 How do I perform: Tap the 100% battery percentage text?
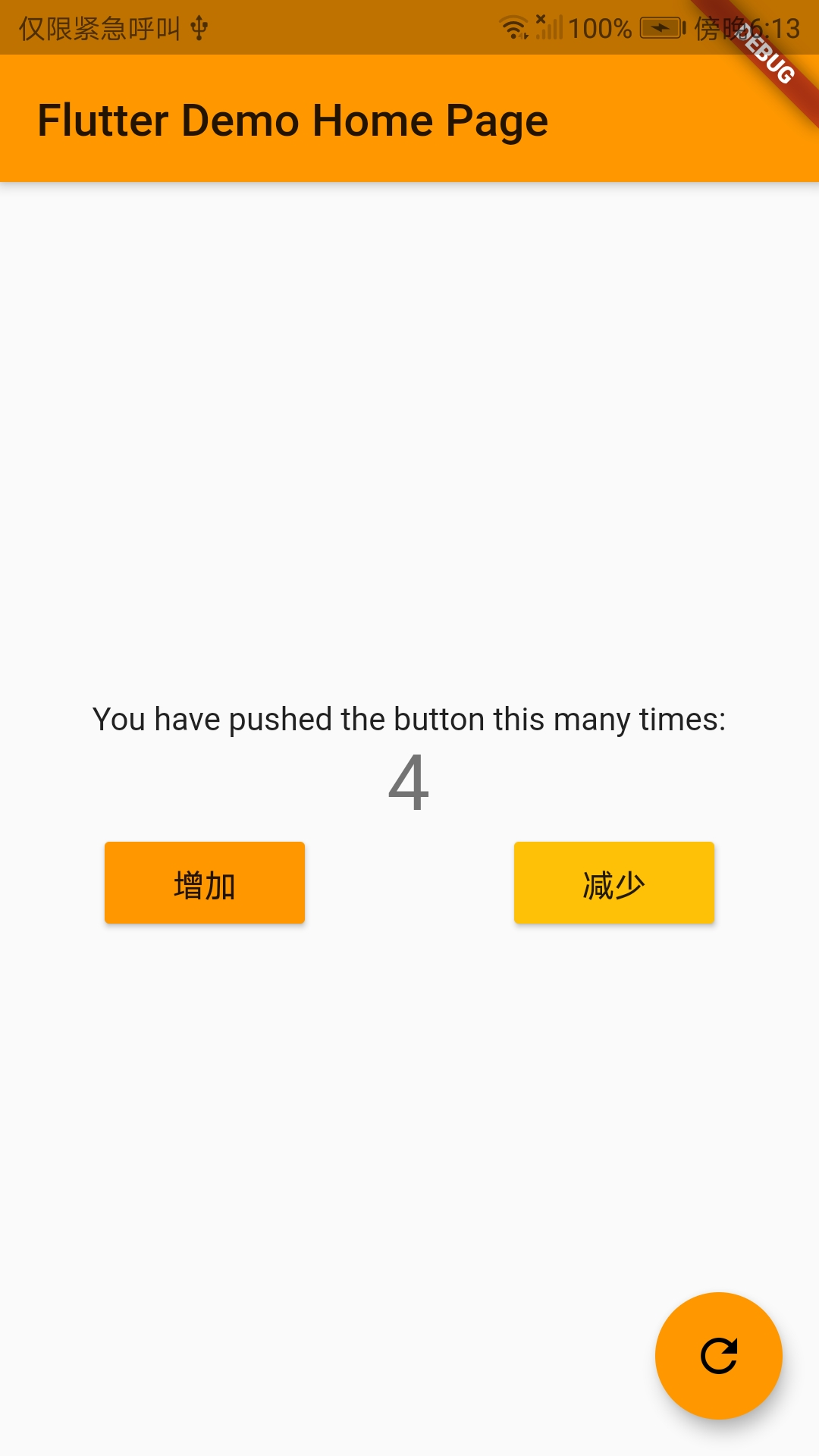pyautogui.click(x=599, y=27)
